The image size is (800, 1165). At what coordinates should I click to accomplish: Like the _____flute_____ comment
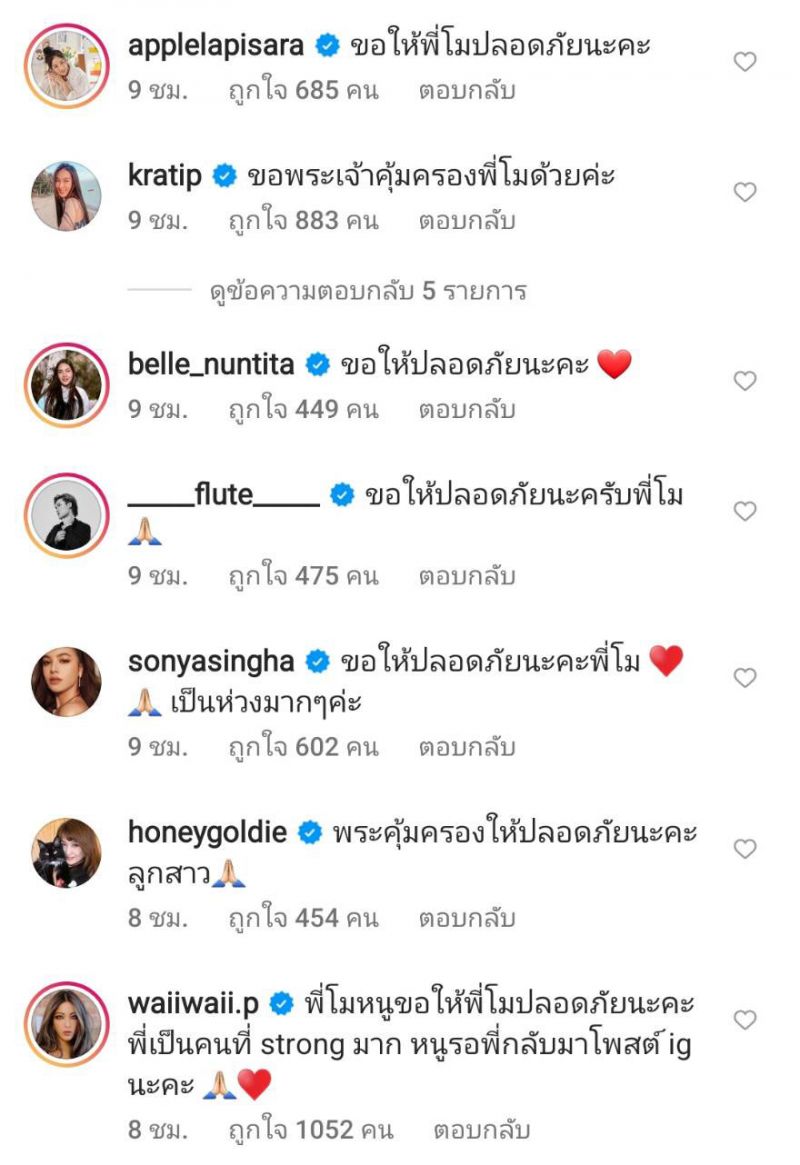tap(745, 511)
